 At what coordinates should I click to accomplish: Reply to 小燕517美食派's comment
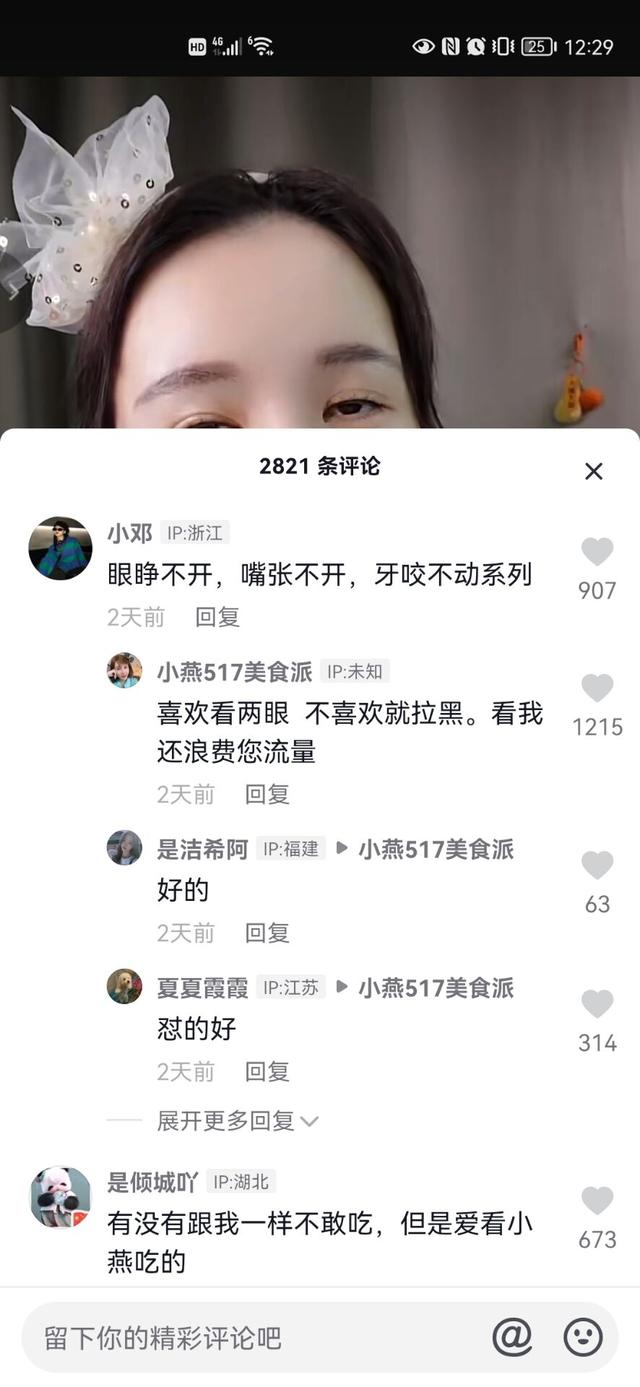click(267, 794)
